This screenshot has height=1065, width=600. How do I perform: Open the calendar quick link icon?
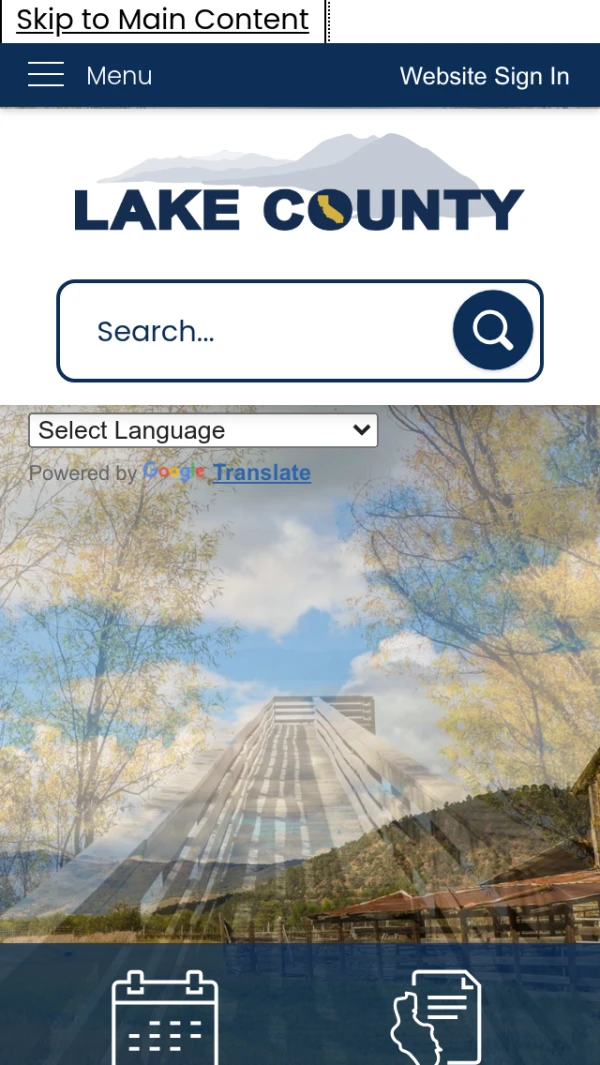(x=165, y=1017)
